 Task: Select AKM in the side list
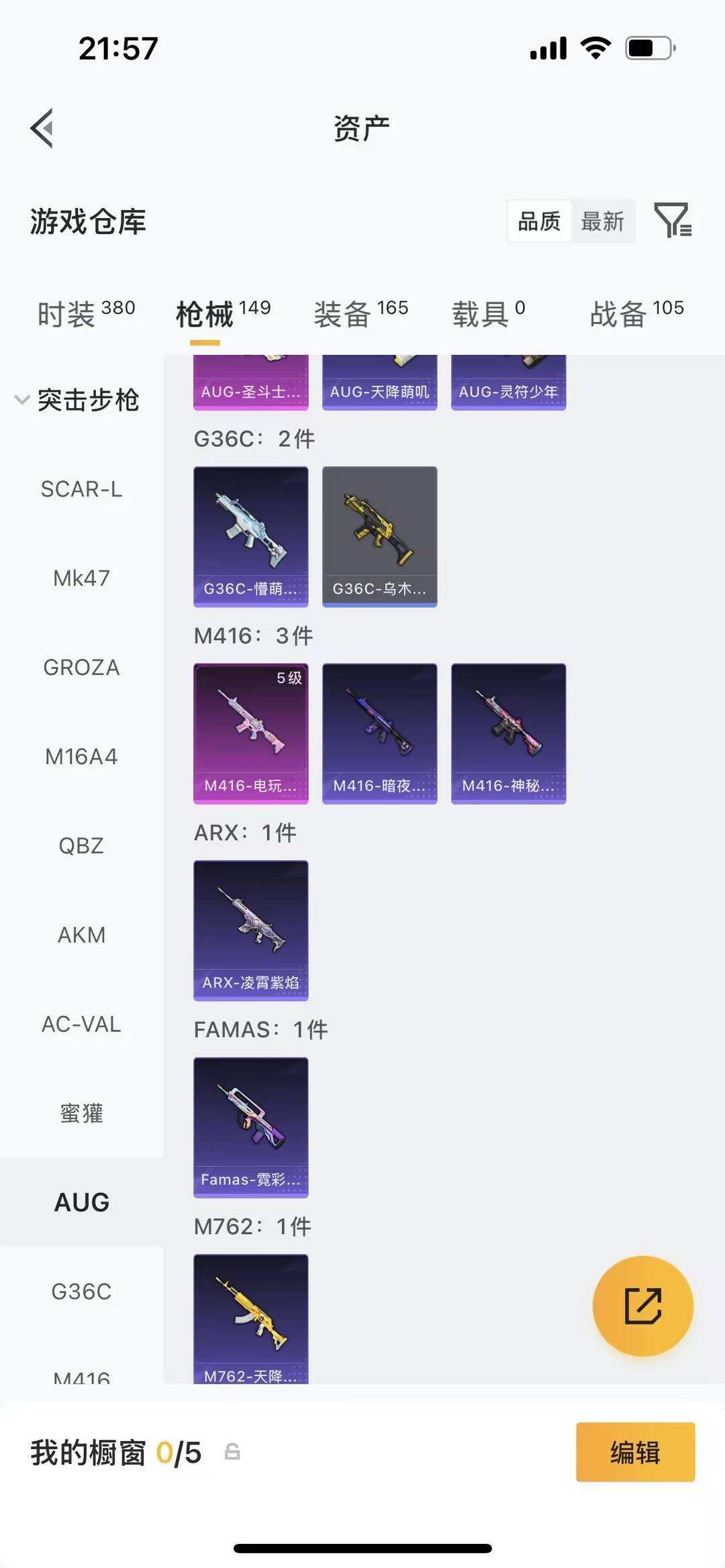click(81, 935)
